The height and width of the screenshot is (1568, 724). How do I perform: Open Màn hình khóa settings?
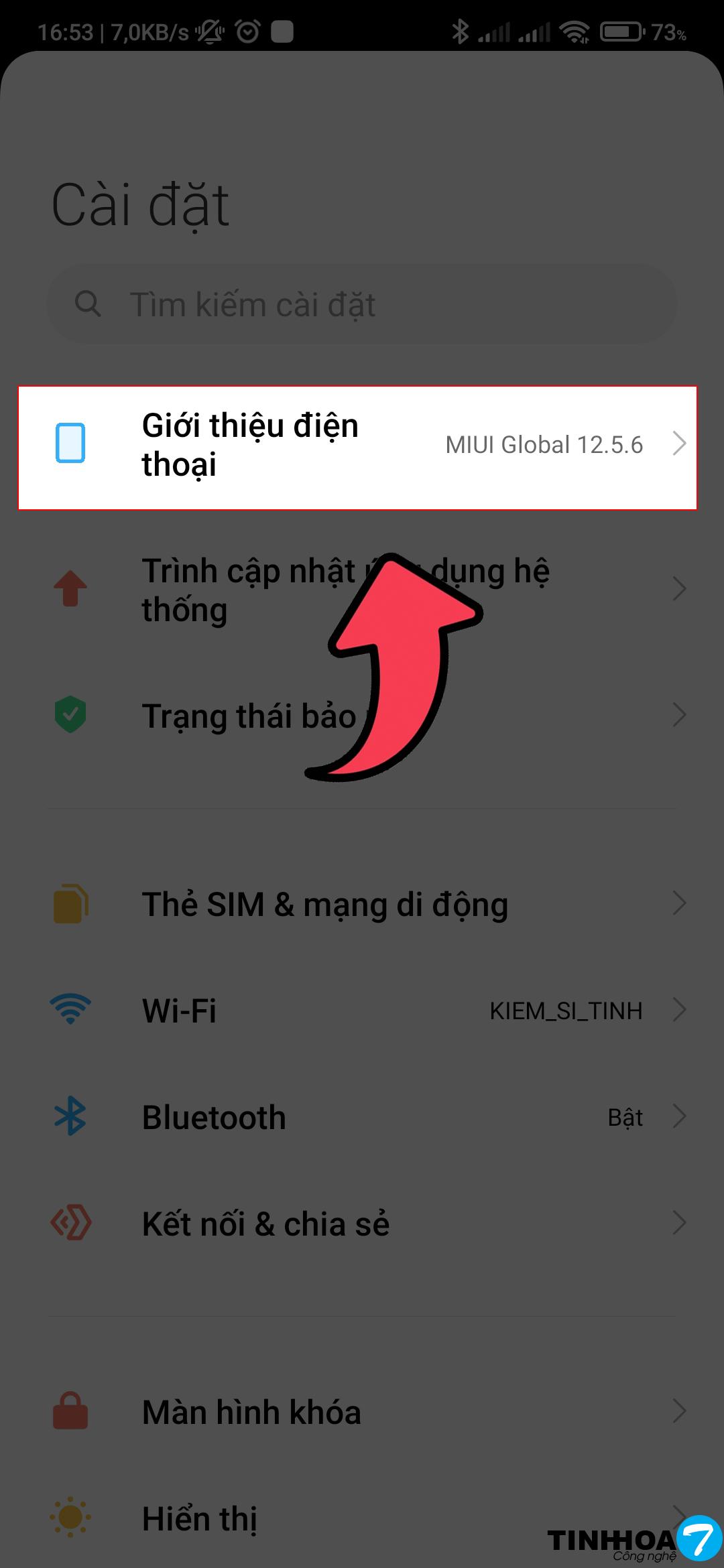pyautogui.click(x=362, y=1412)
